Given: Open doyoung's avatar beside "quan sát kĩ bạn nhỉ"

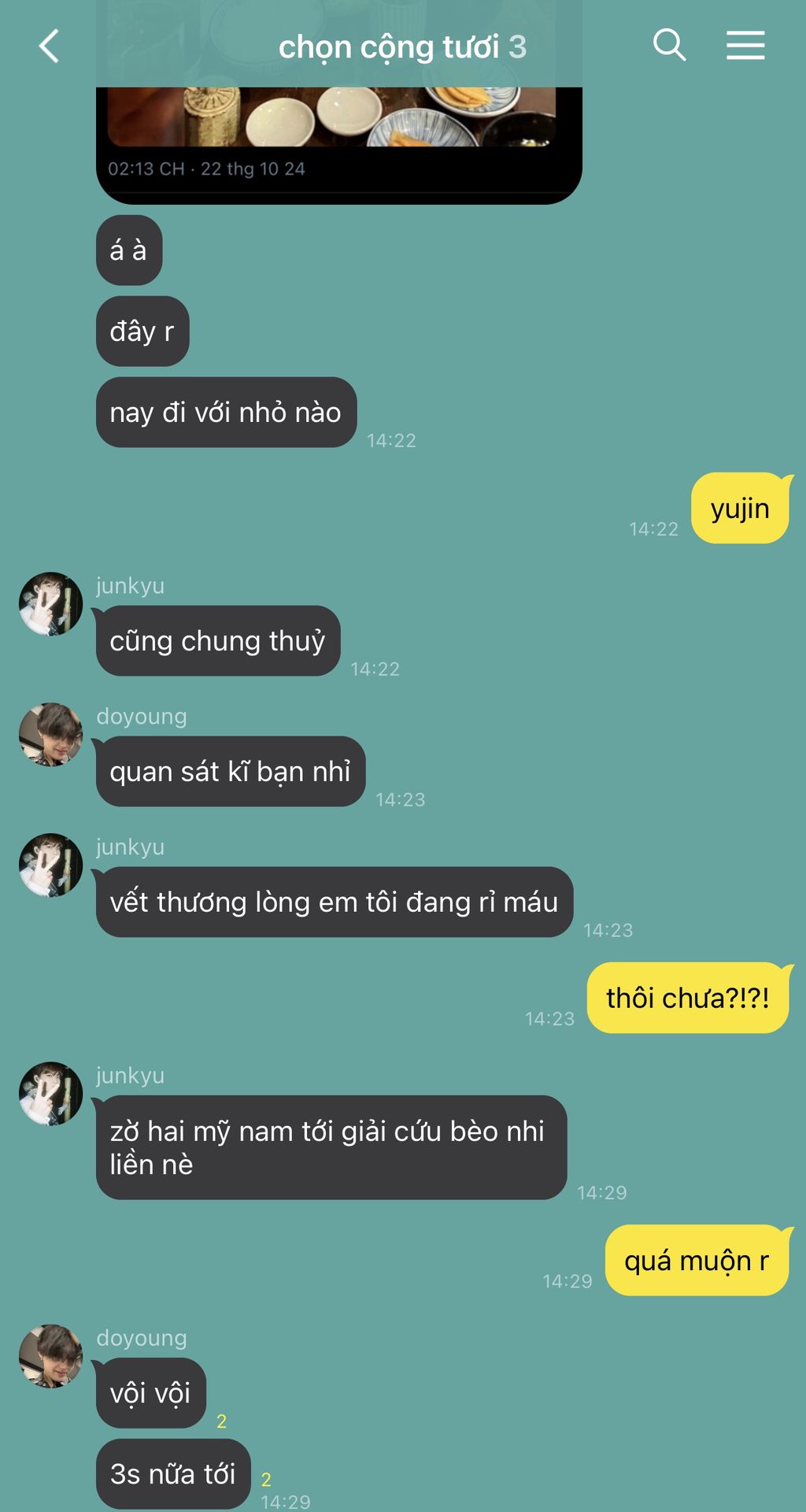Looking at the screenshot, I should coord(50,735).
